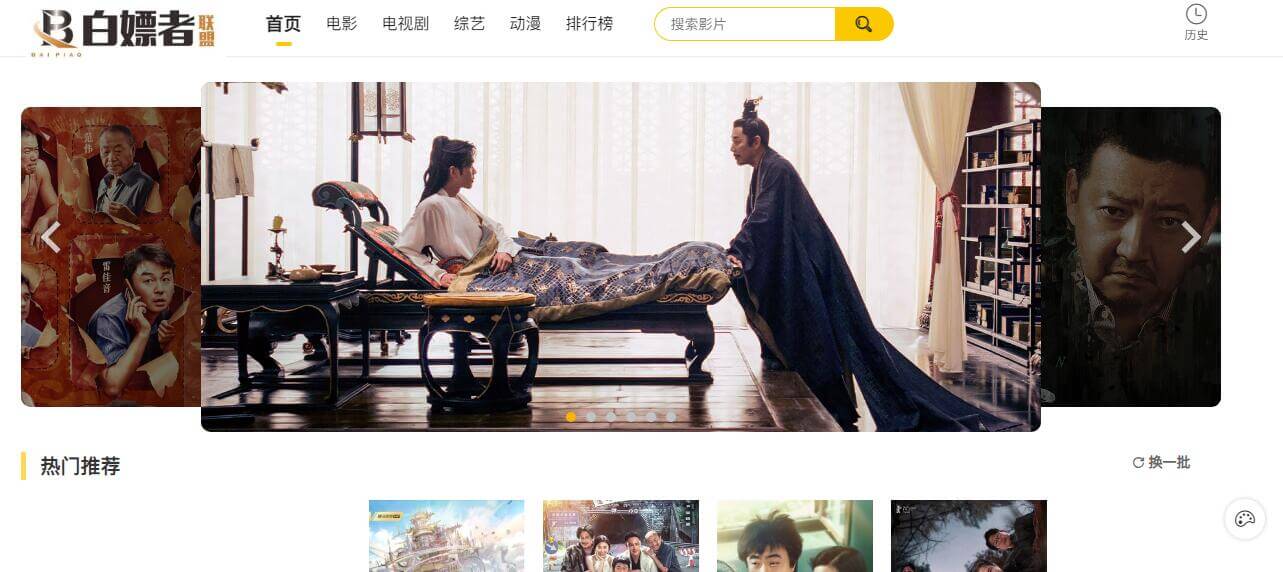Go to homepage via 白嫖者联盟 logo
Viewport: 1283px width, 572px height.
tap(125, 29)
